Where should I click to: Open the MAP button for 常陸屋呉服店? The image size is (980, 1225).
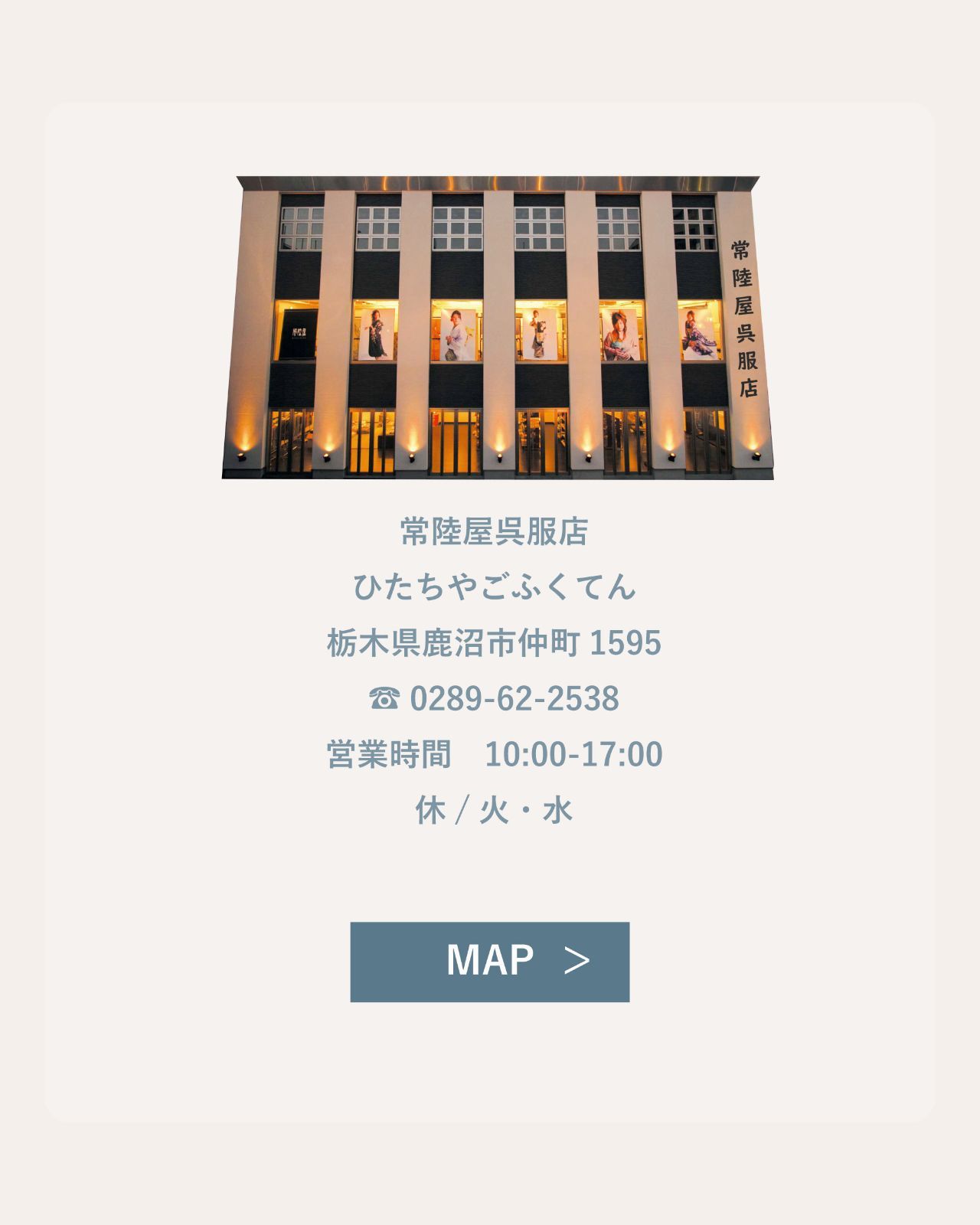(489, 962)
